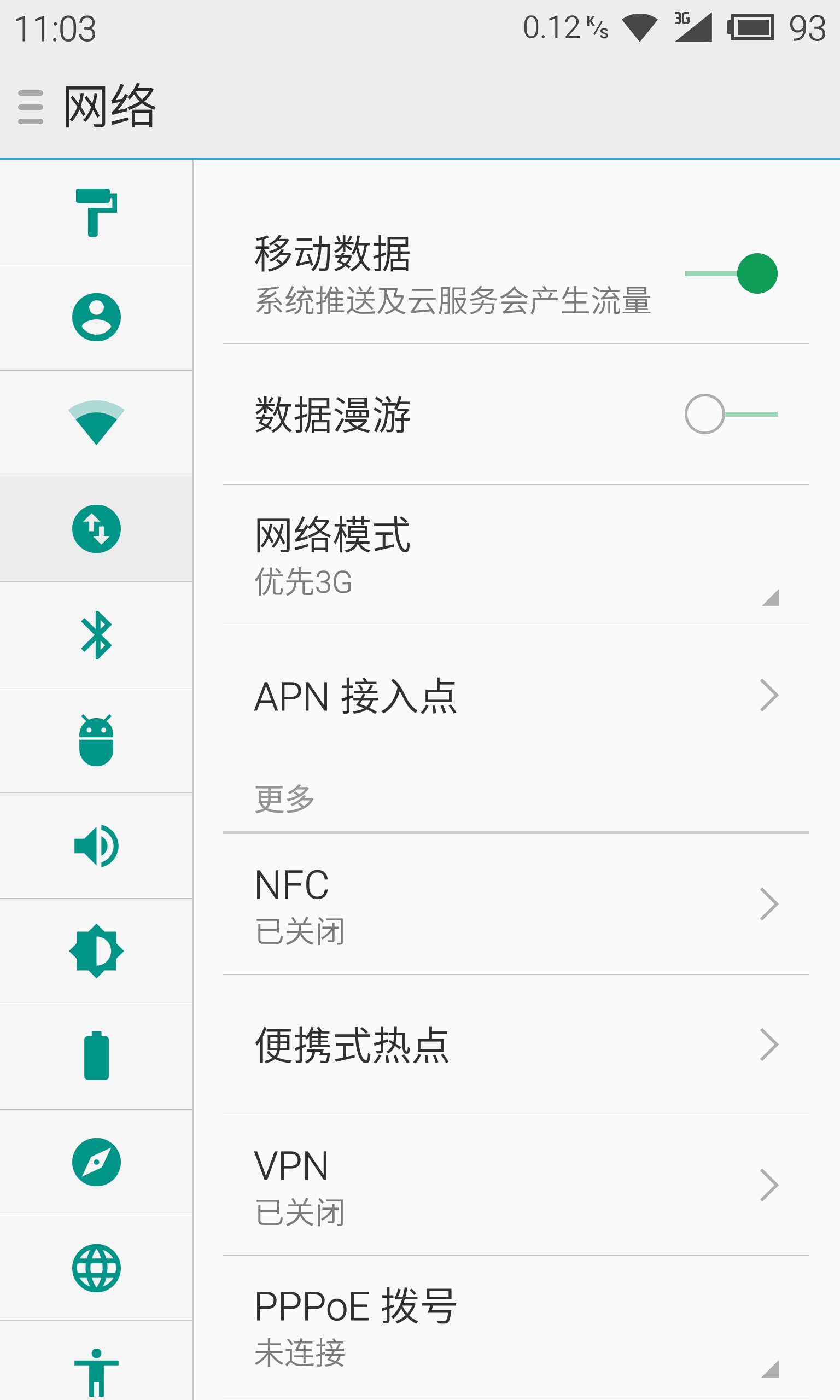Switch to the account section in sidebar

point(96,318)
